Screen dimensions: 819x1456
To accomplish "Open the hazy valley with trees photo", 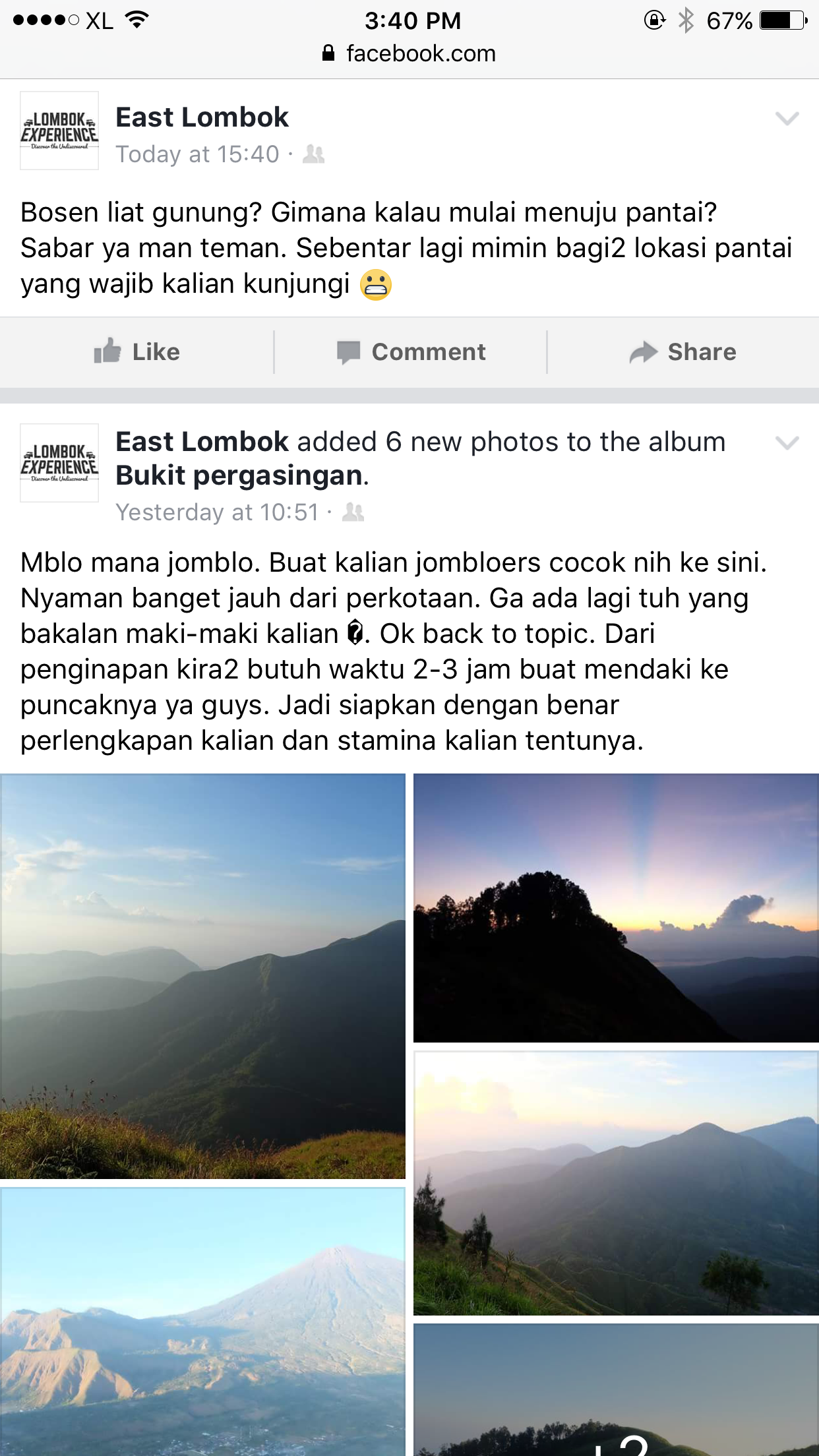I will 616,1183.
